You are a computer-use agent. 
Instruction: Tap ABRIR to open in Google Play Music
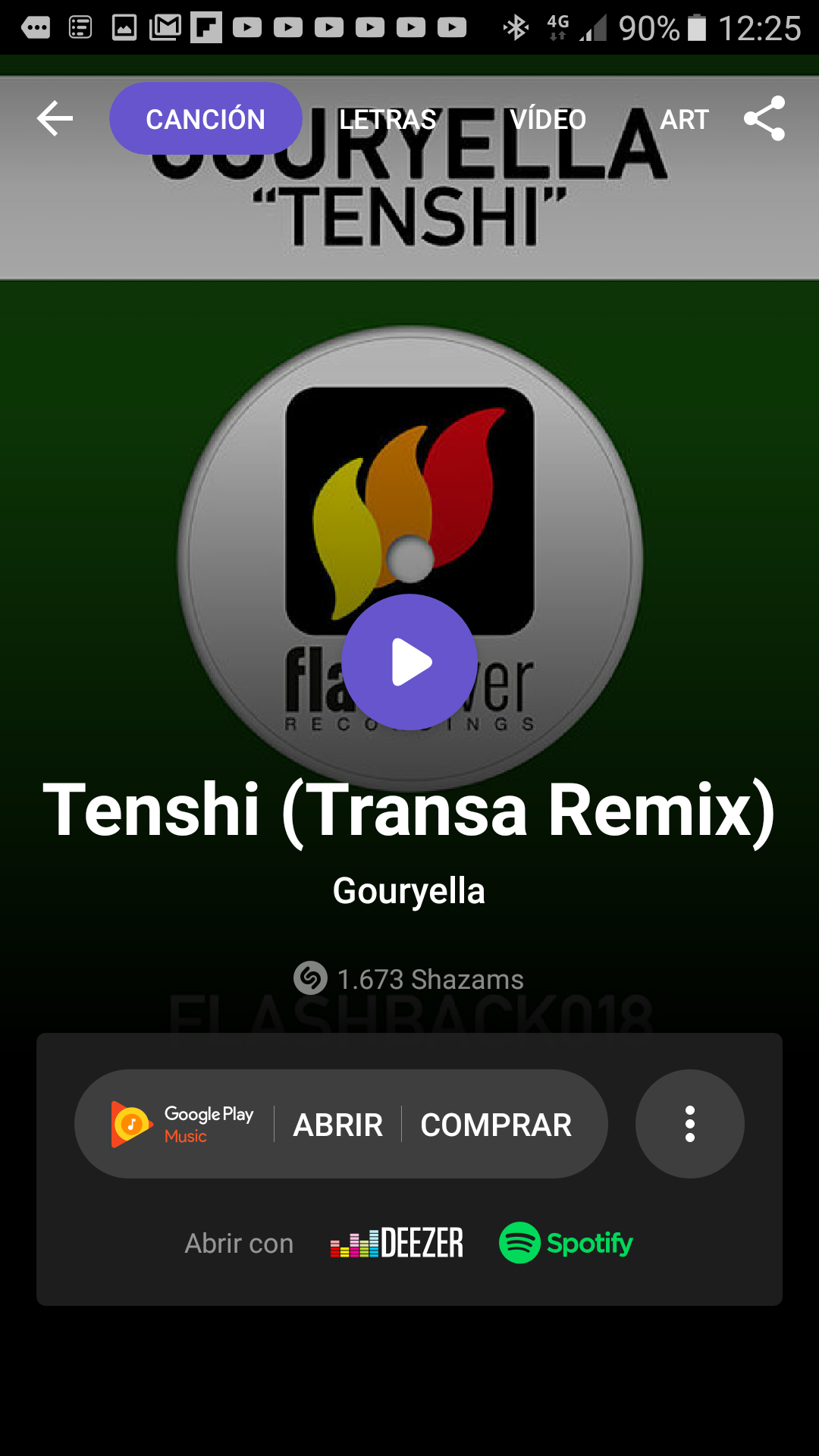[x=338, y=1125]
